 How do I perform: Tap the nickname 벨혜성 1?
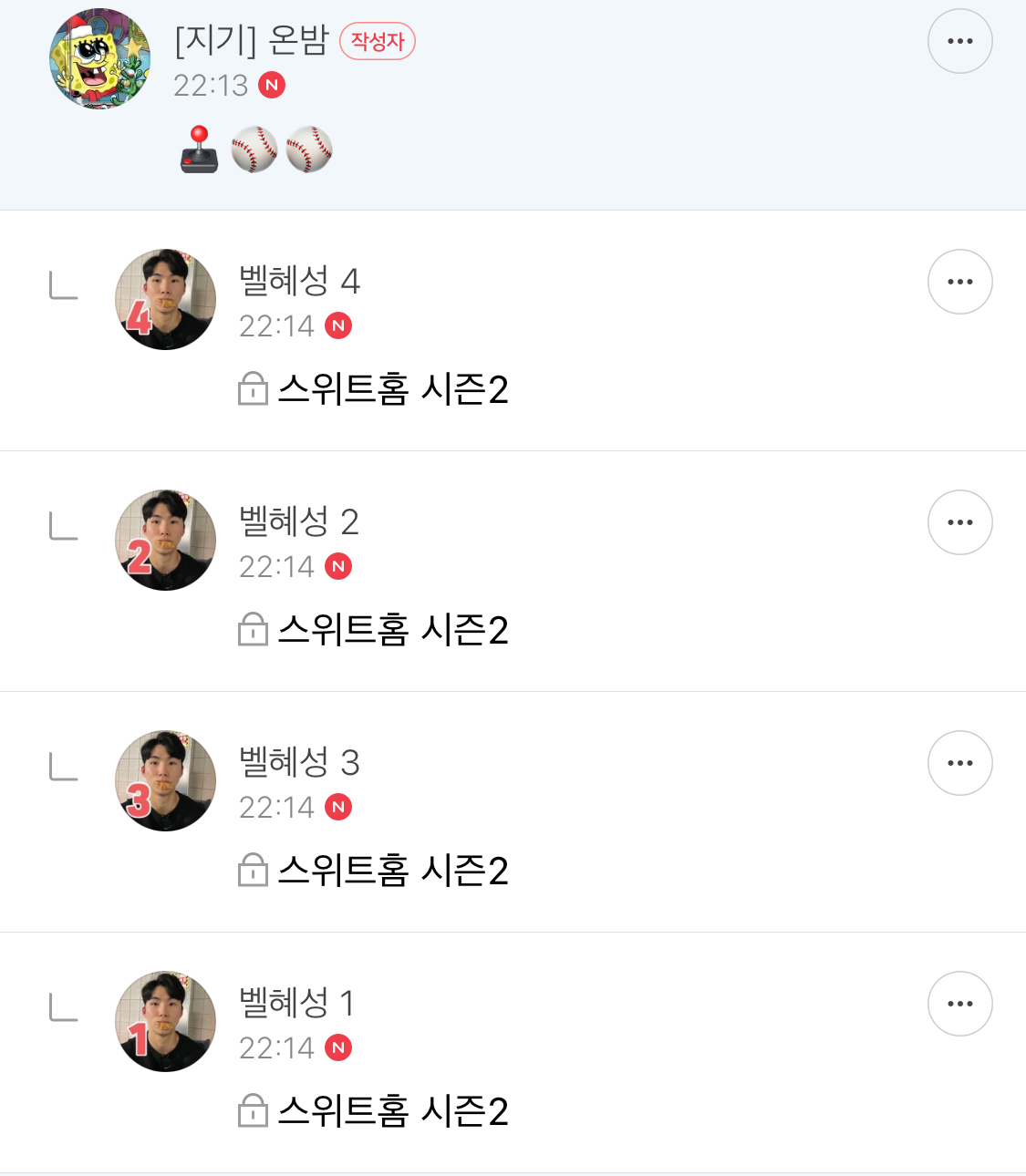(296, 1003)
